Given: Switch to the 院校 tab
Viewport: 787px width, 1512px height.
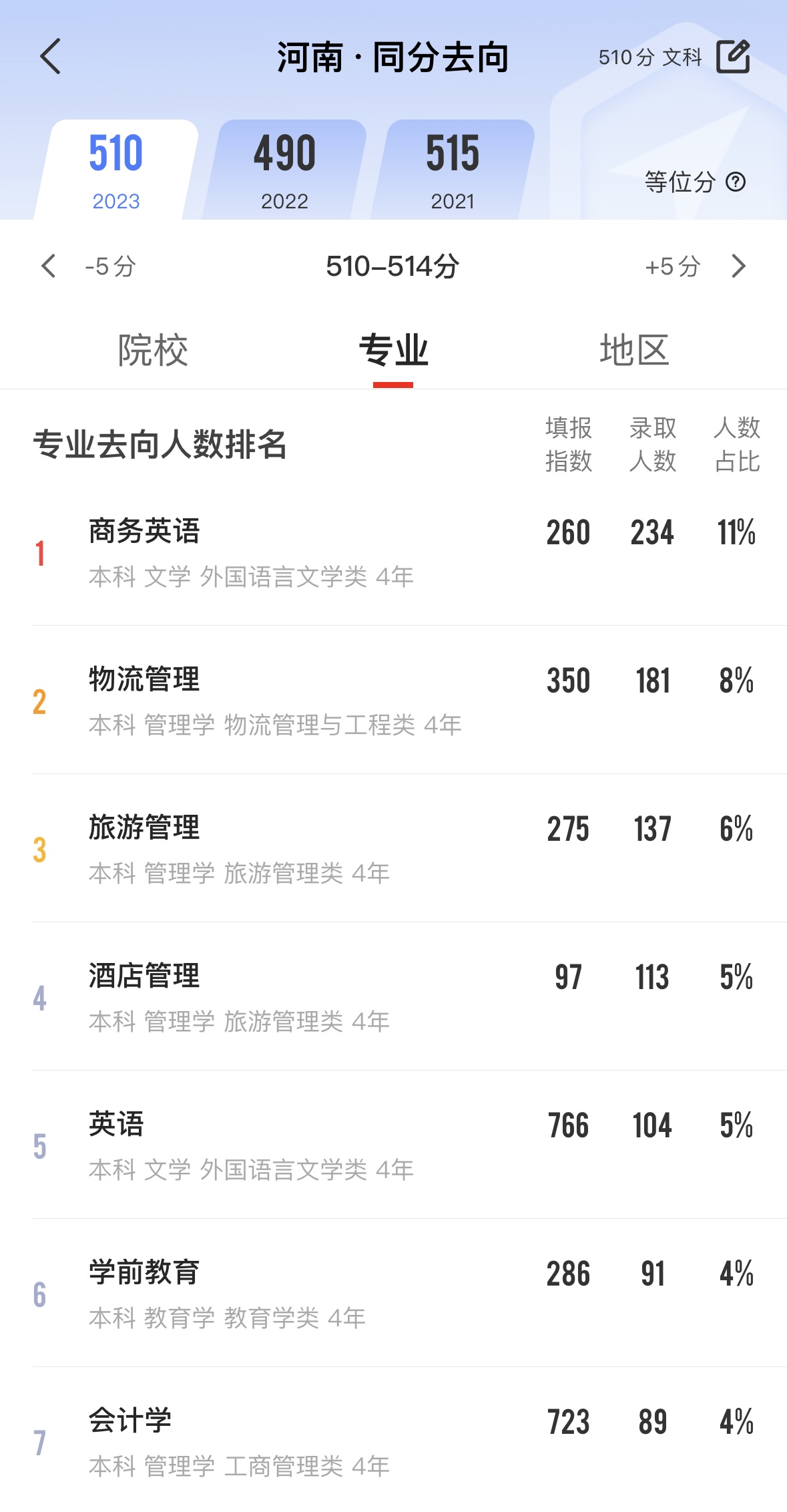Looking at the screenshot, I should pos(153,351).
